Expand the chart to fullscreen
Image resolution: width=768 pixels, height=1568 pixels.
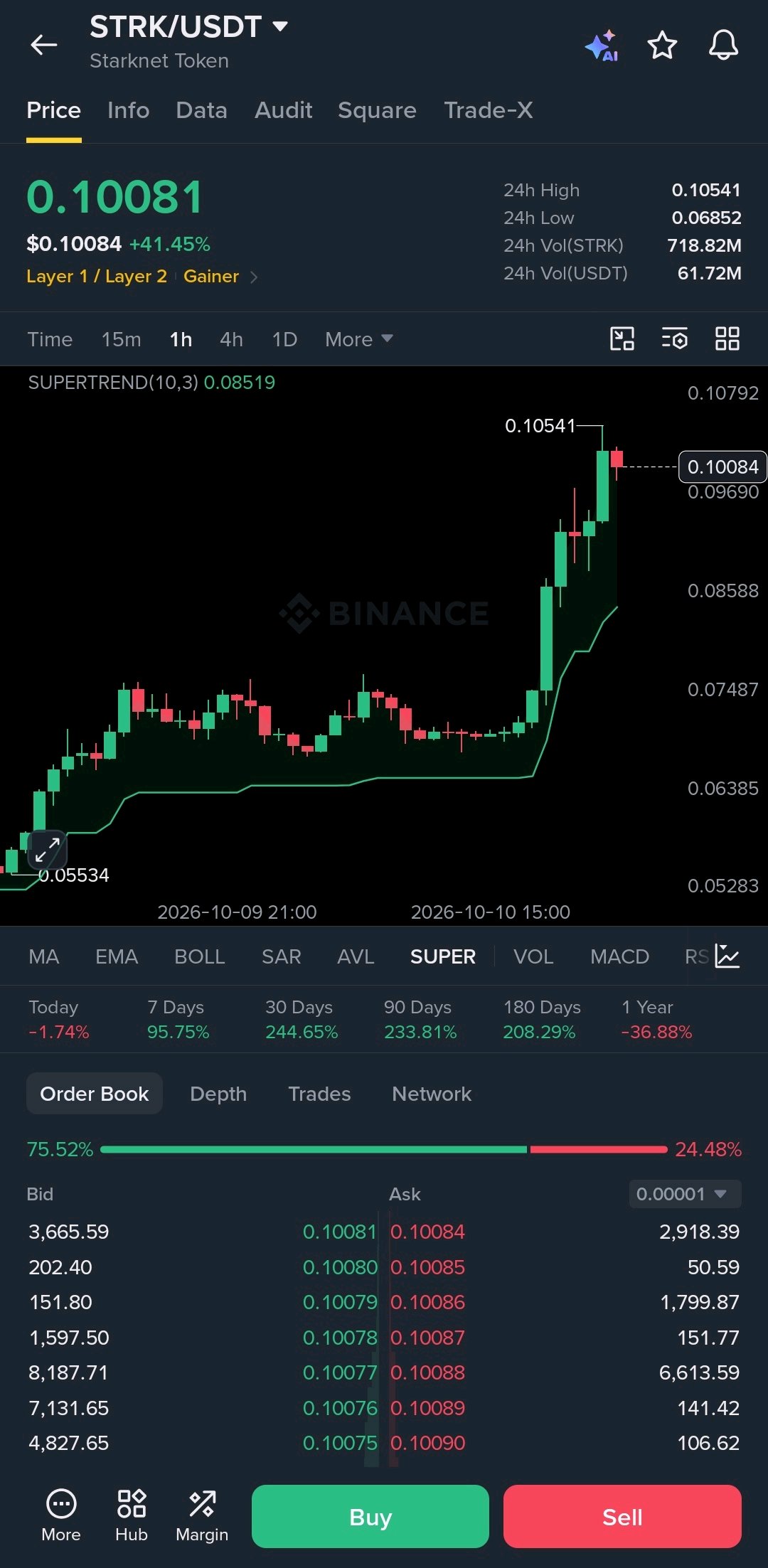[x=47, y=850]
